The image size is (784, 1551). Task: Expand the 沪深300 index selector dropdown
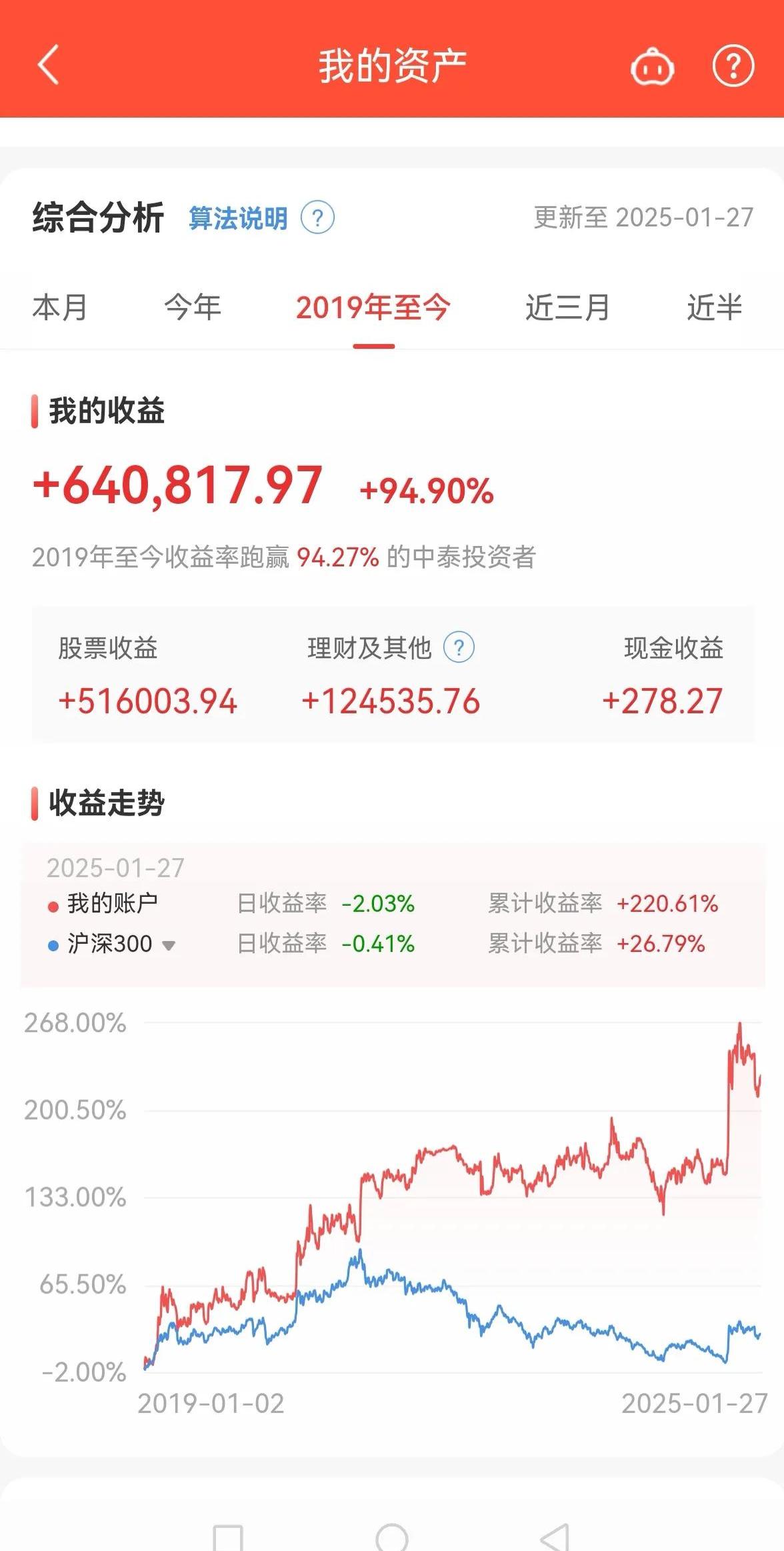tap(169, 944)
